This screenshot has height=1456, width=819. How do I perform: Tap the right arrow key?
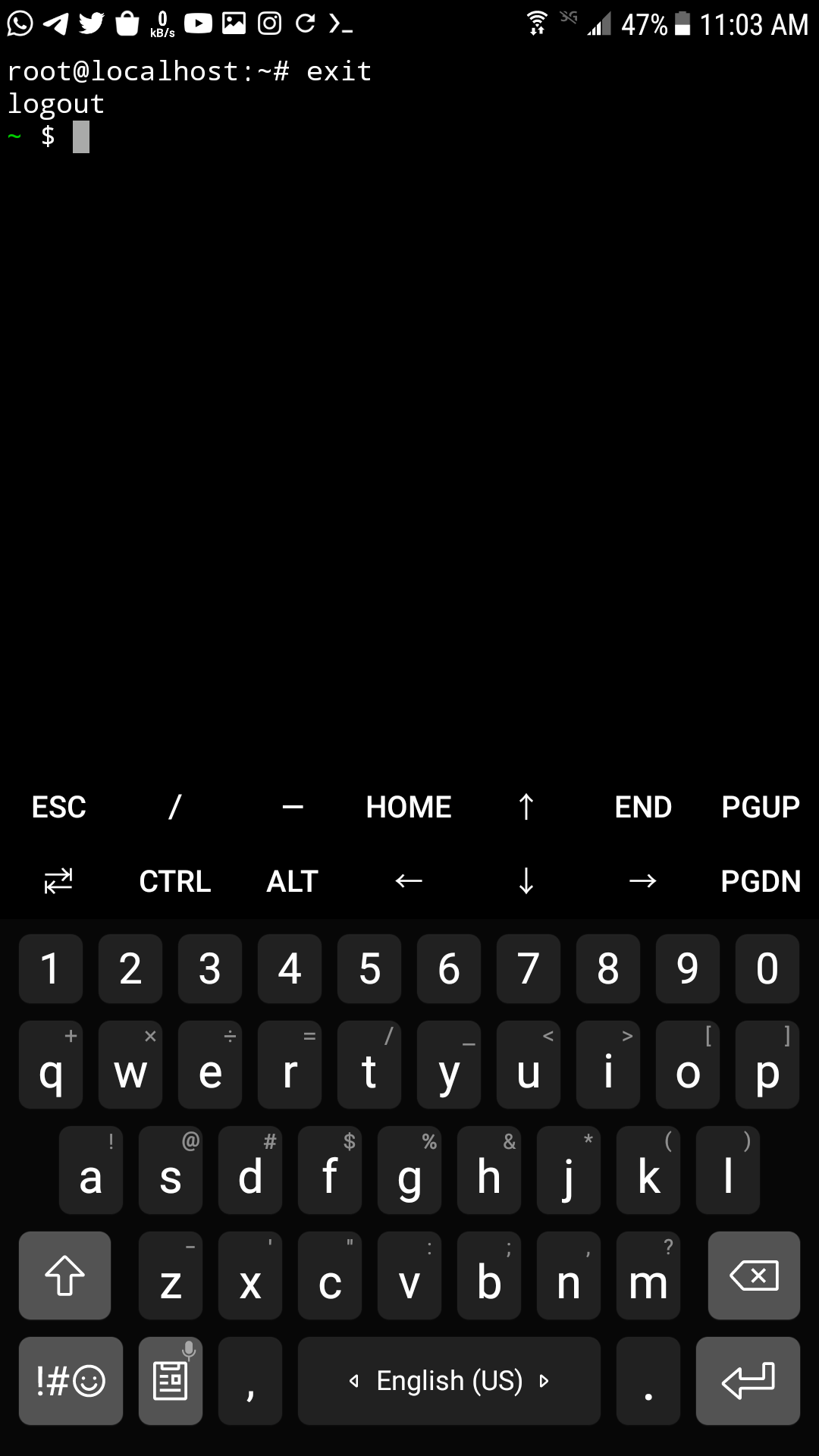pyautogui.click(x=643, y=881)
